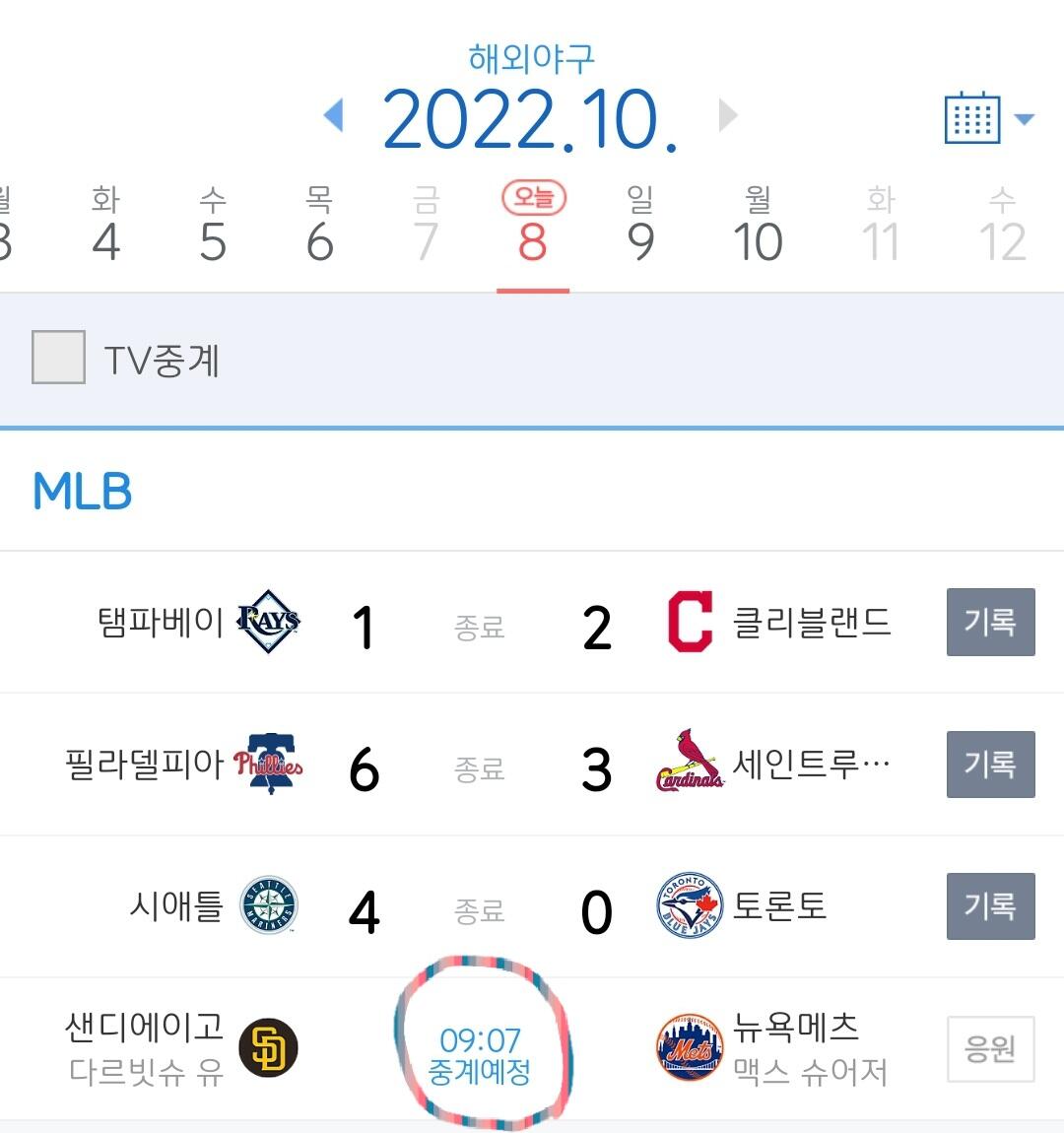Tap 응원 for 샌디에이고 vs 뉴욕메츠
This screenshot has height=1133, width=1064.
click(990, 1049)
